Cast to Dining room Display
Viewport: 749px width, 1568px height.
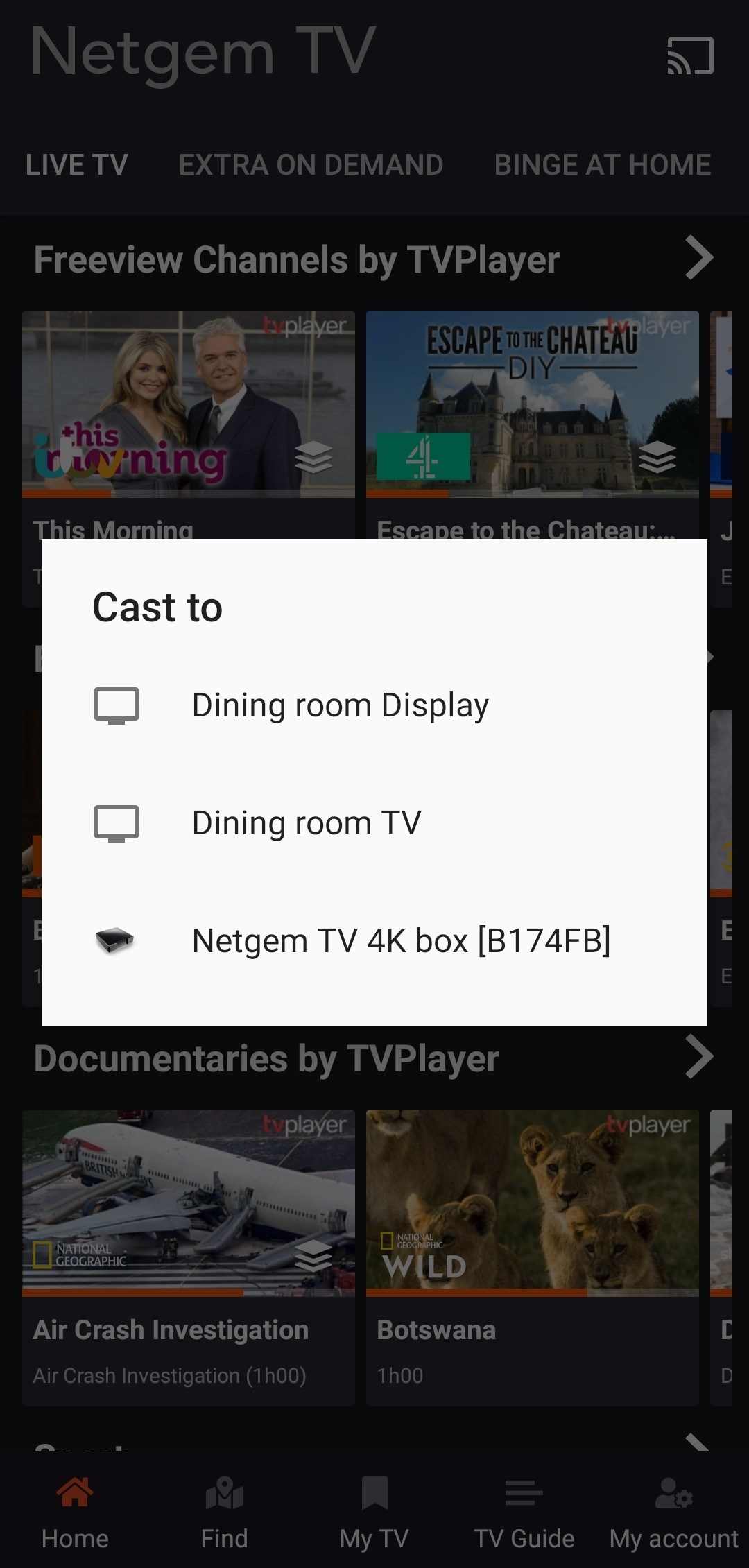[374, 705]
